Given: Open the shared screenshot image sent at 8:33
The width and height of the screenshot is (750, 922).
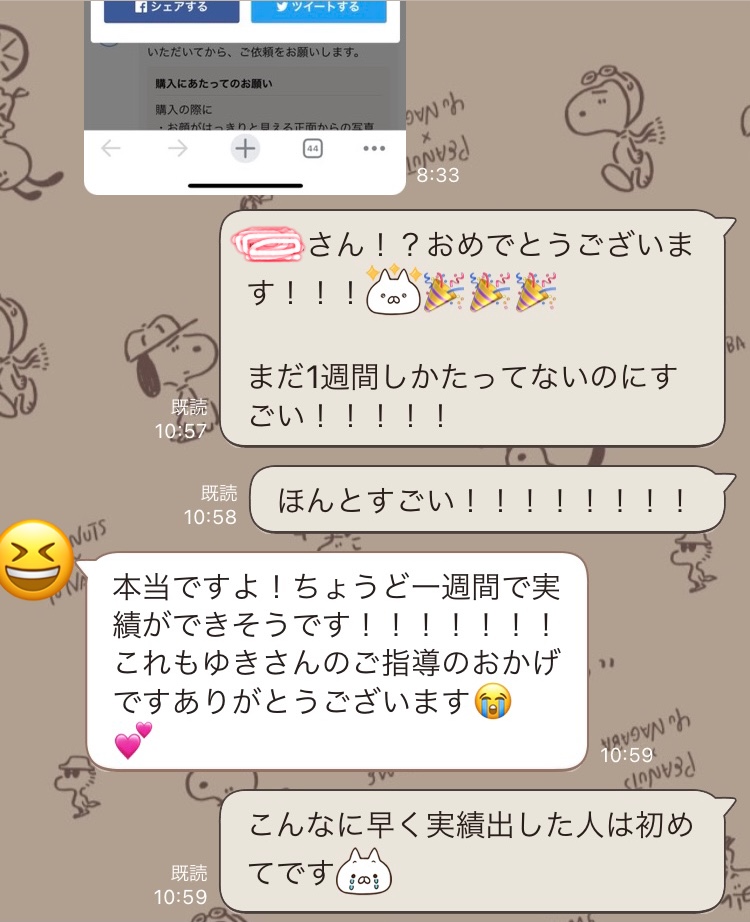Looking at the screenshot, I should (245, 95).
